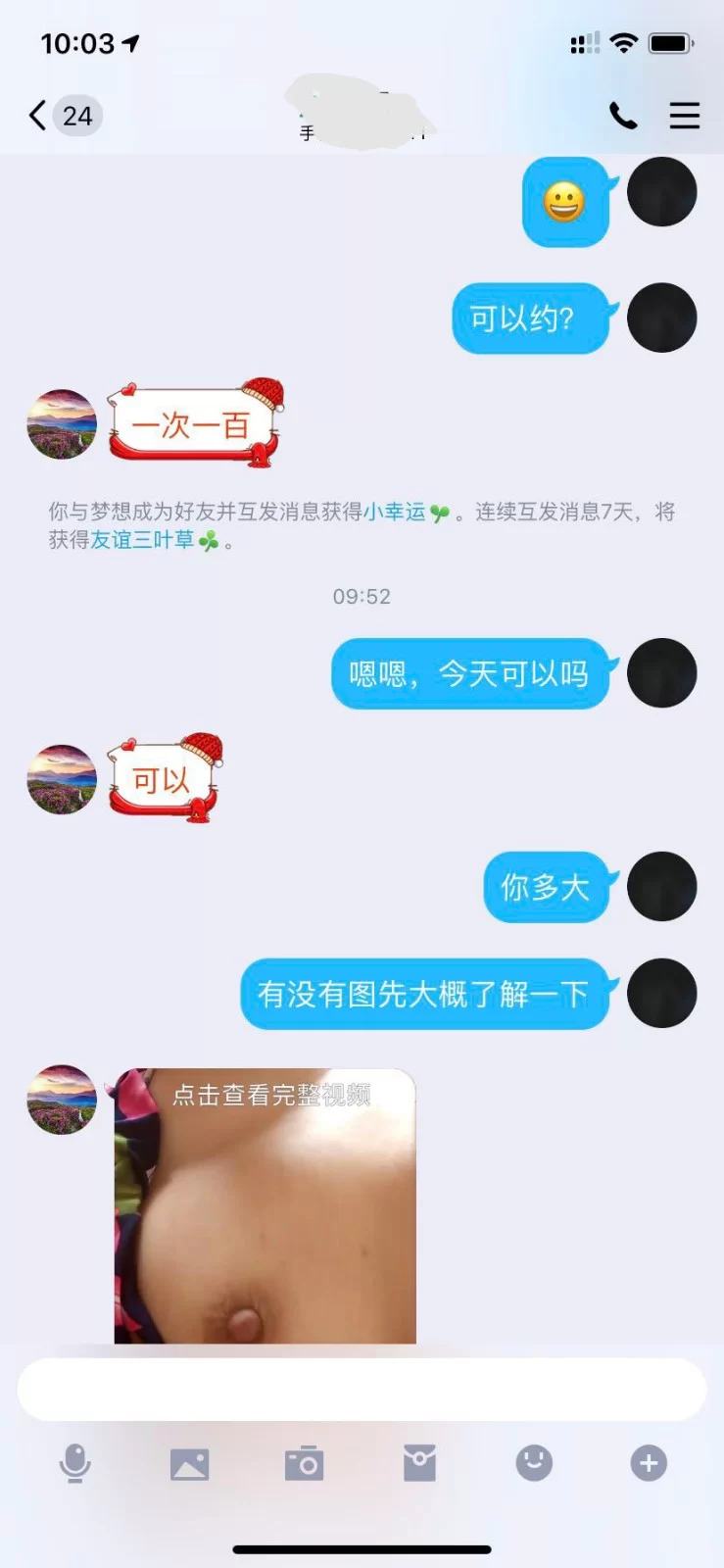The width and height of the screenshot is (724, 1568).
Task: Show more options with the plus button
Action: [649, 1463]
